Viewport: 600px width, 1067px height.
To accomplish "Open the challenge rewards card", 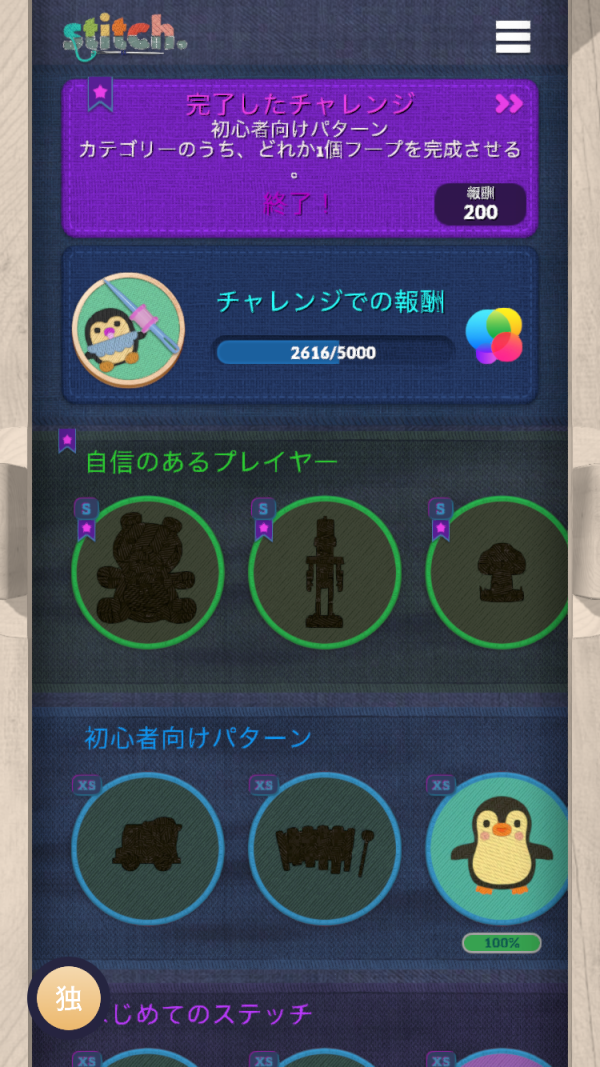I will pyautogui.click(x=300, y=326).
